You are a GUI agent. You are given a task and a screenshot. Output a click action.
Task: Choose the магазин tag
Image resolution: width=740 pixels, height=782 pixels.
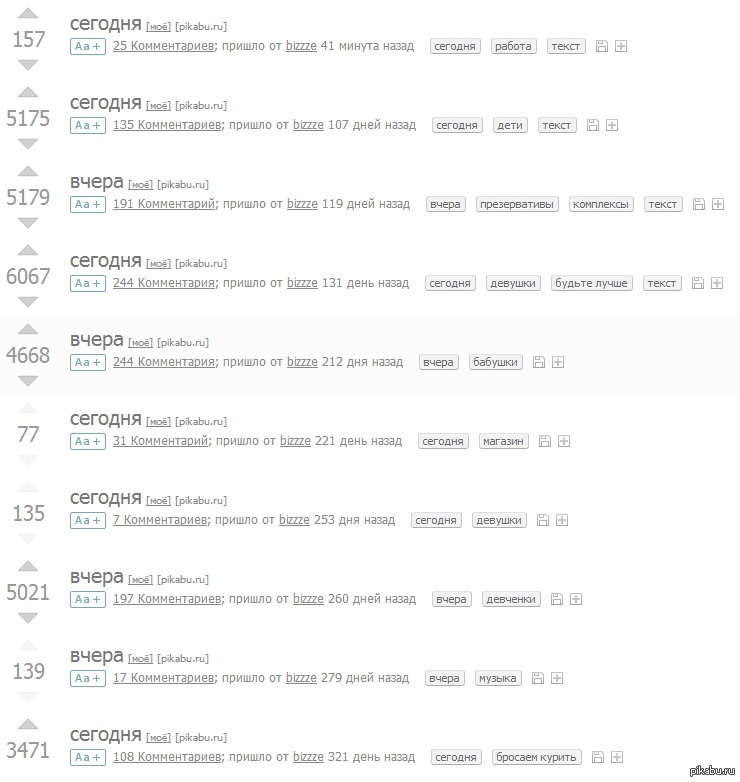pos(502,441)
